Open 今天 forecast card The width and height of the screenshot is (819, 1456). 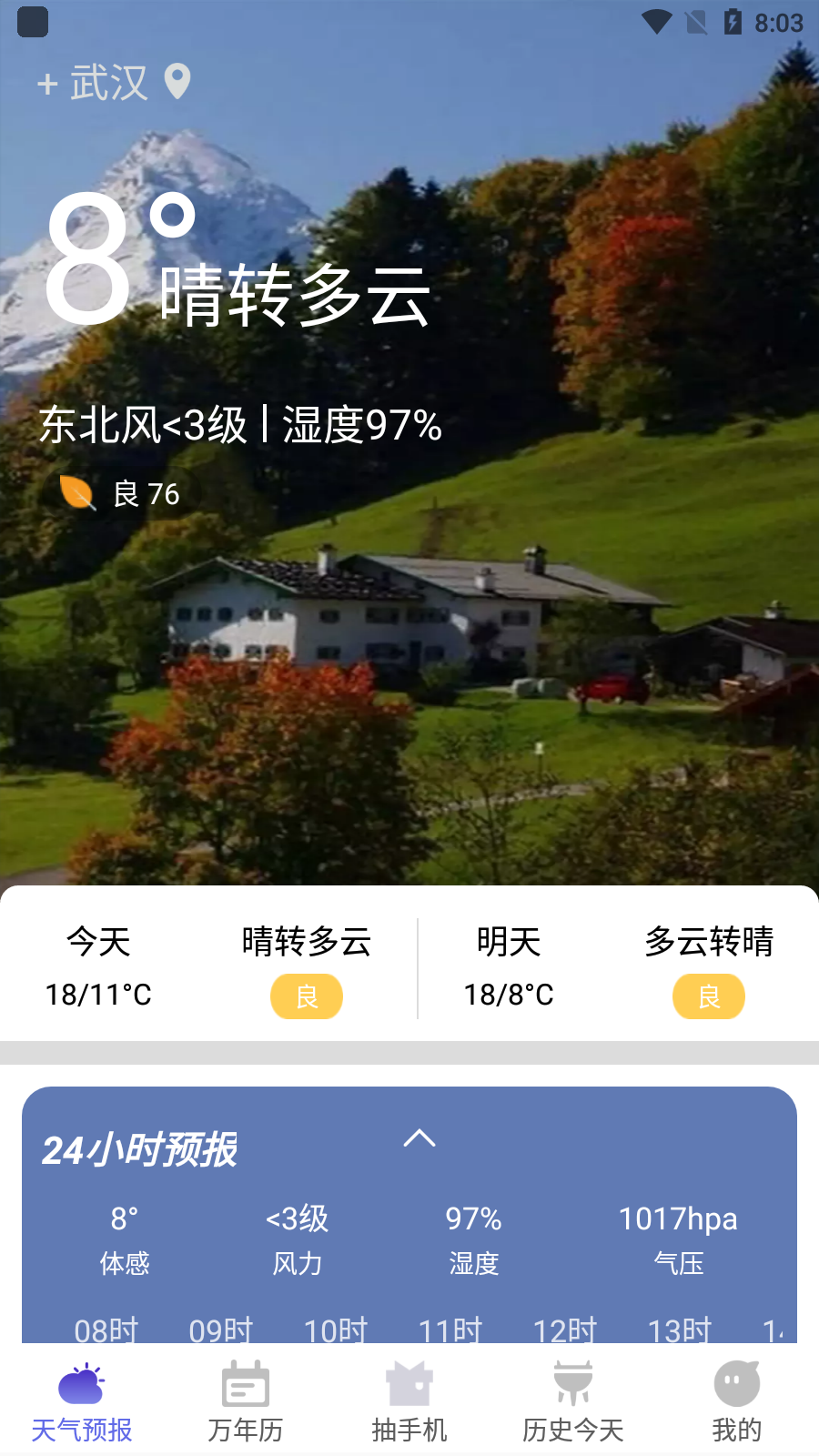click(x=207, y=967)
